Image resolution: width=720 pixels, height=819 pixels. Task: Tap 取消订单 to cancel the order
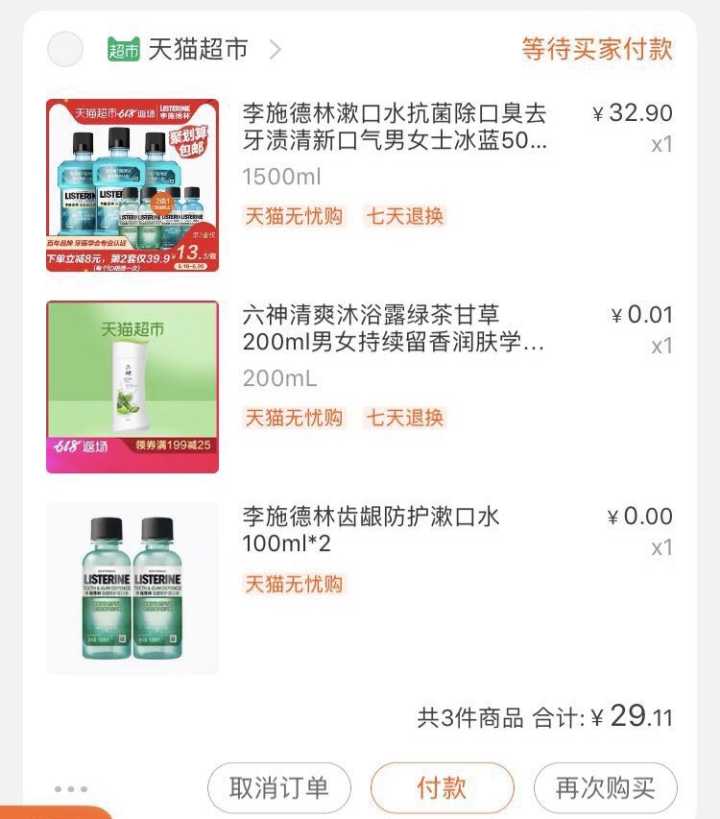coord(279,788)
